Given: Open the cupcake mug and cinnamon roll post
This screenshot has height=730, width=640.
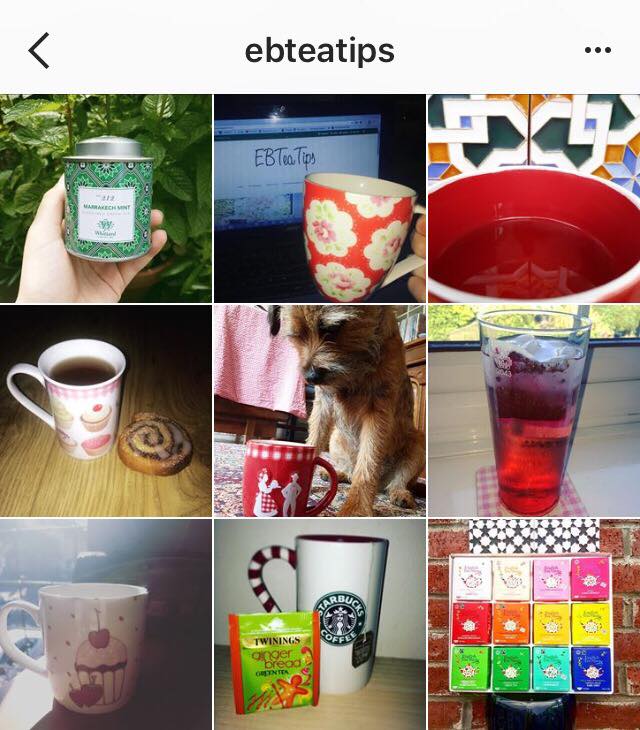Looking at the screenshot, I should pyautogui.click(x=106, y=411).
